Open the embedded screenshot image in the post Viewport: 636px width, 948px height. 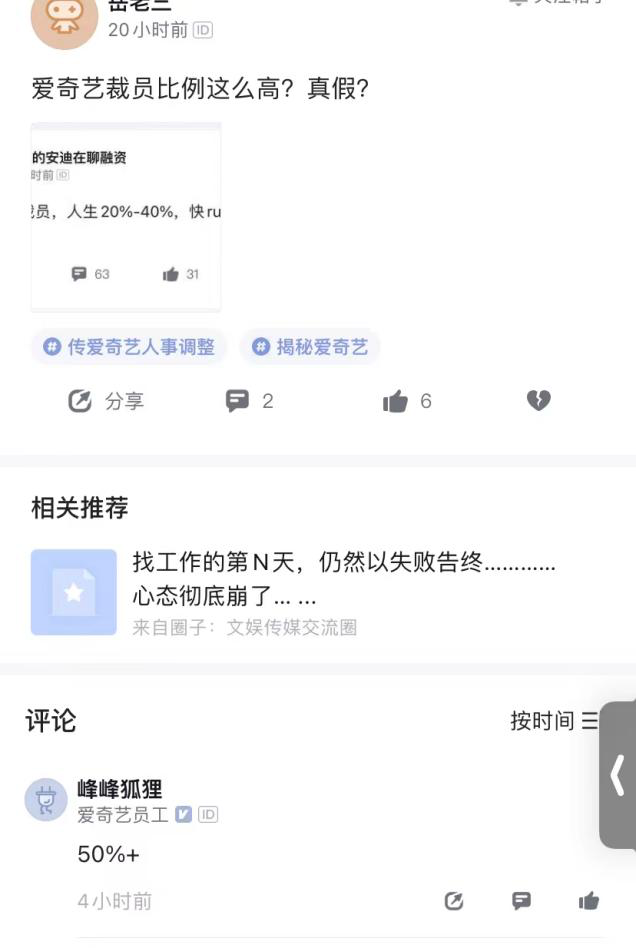tap(126, 217)
